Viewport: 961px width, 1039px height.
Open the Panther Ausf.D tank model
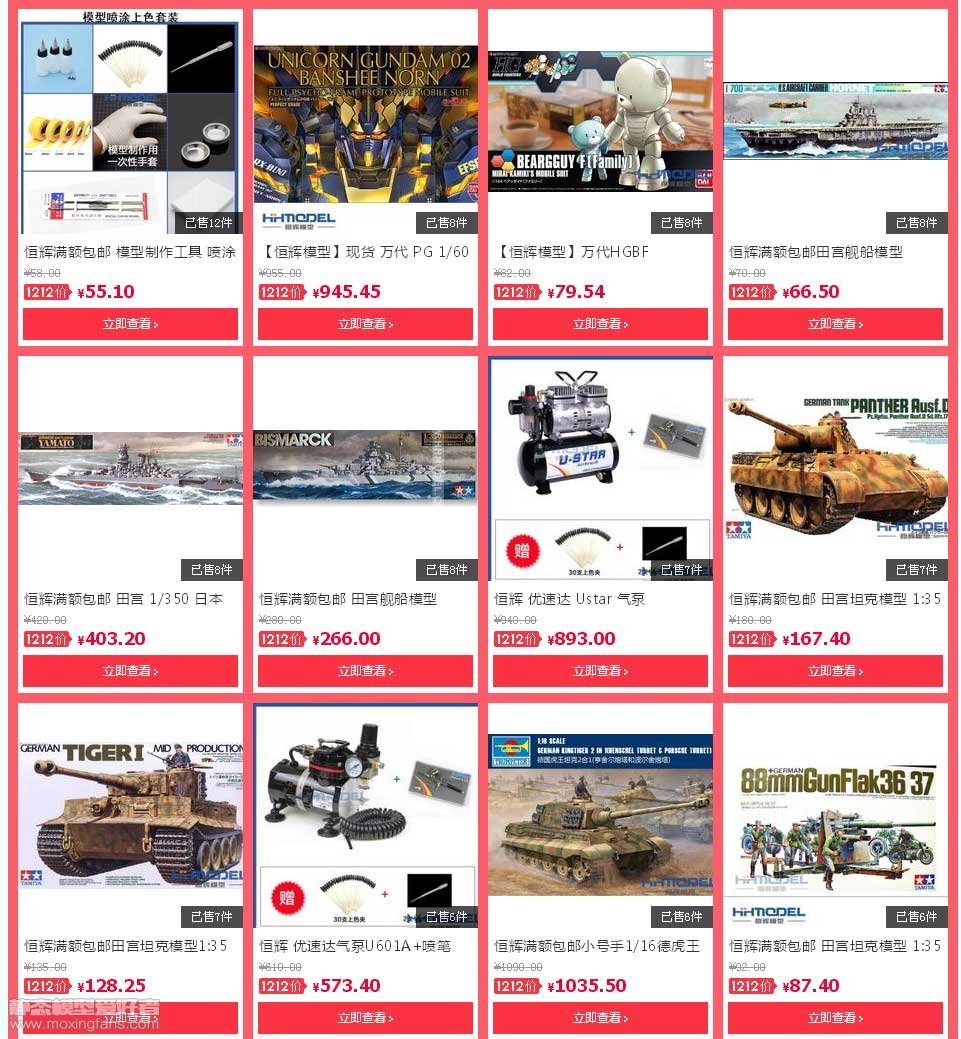tap(835, 468)
